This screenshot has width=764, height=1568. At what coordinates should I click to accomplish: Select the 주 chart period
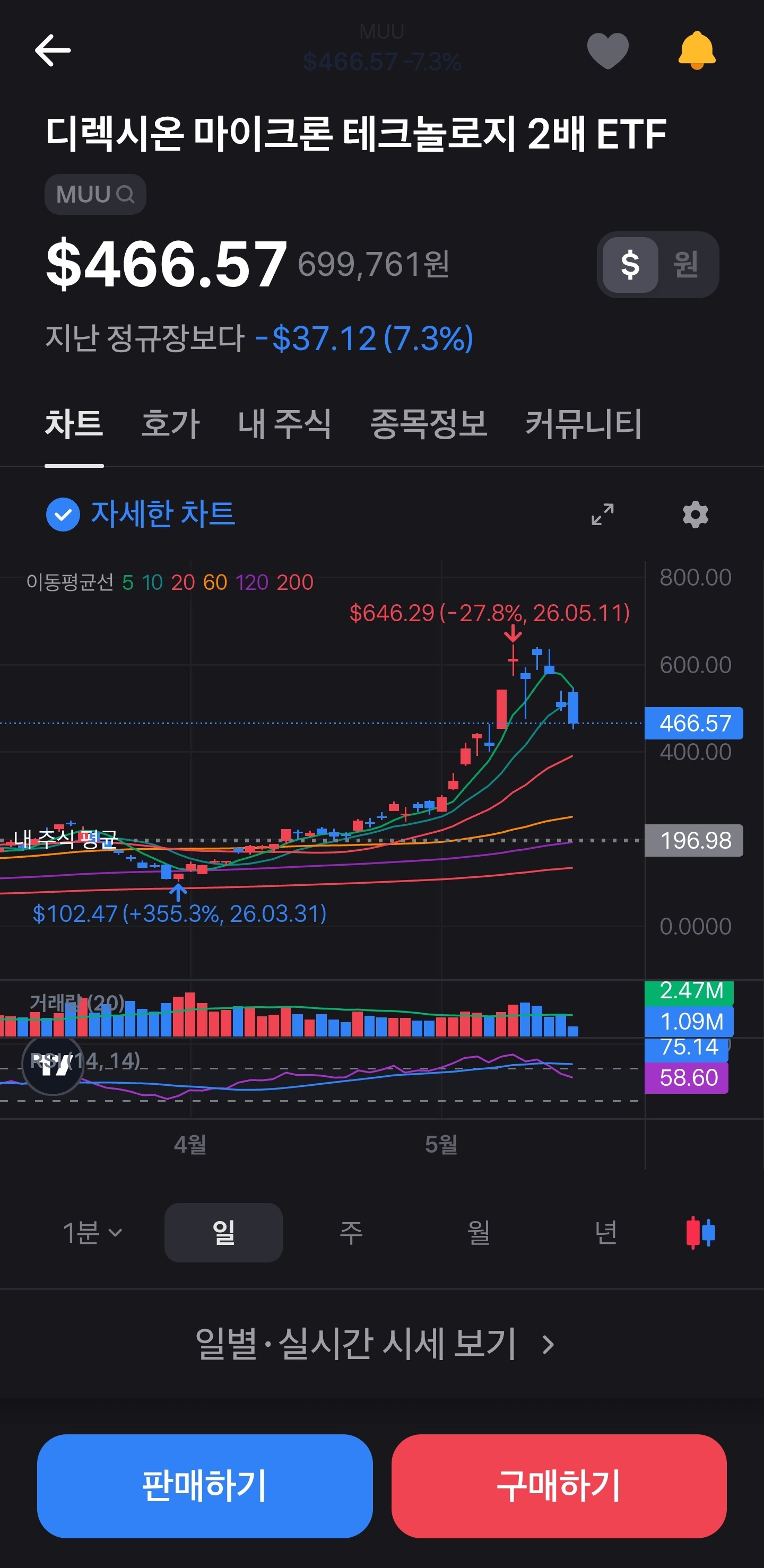click(x=351, y=1233)
